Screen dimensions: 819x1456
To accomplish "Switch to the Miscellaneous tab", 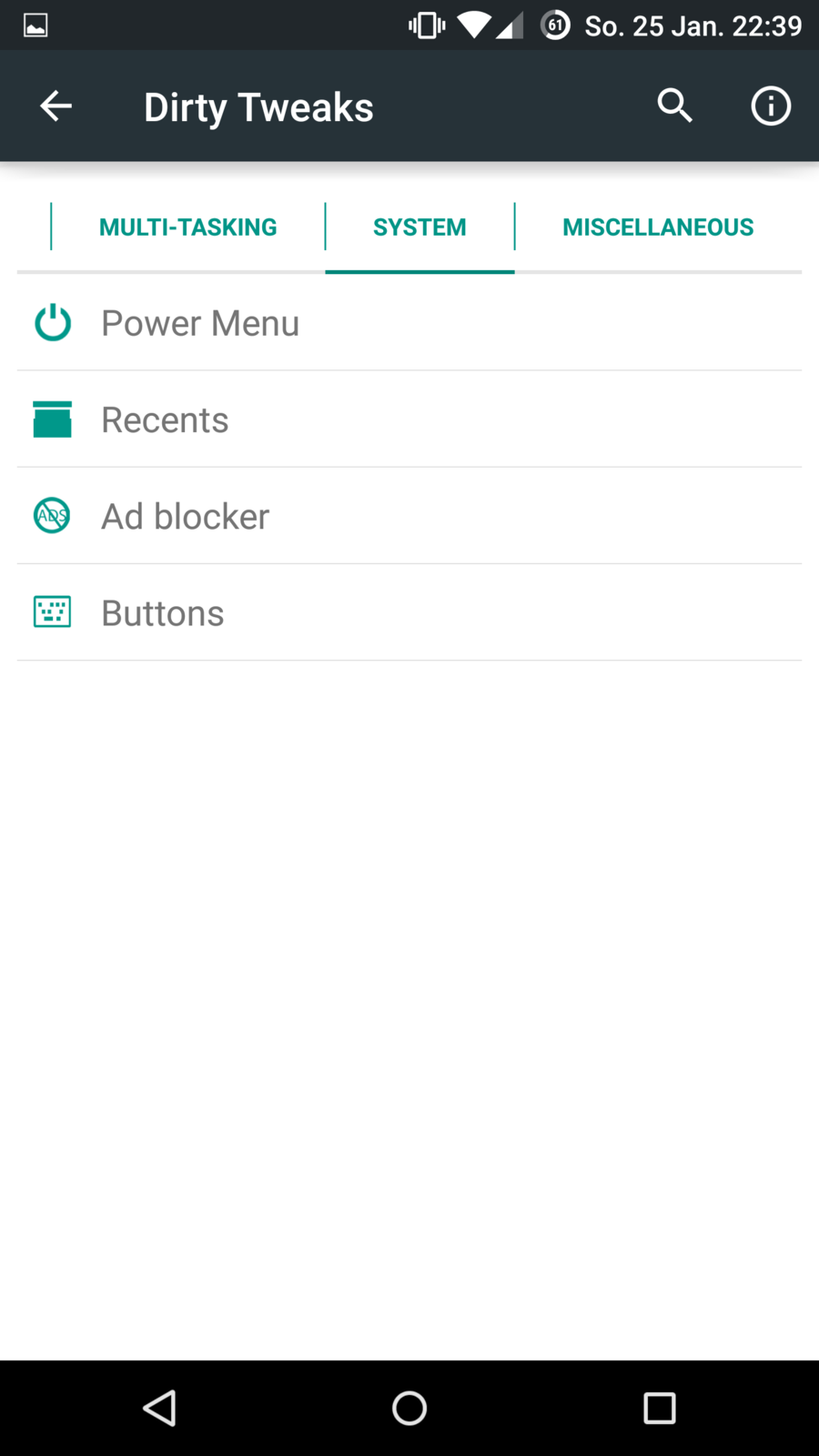I will pos(657,227).
